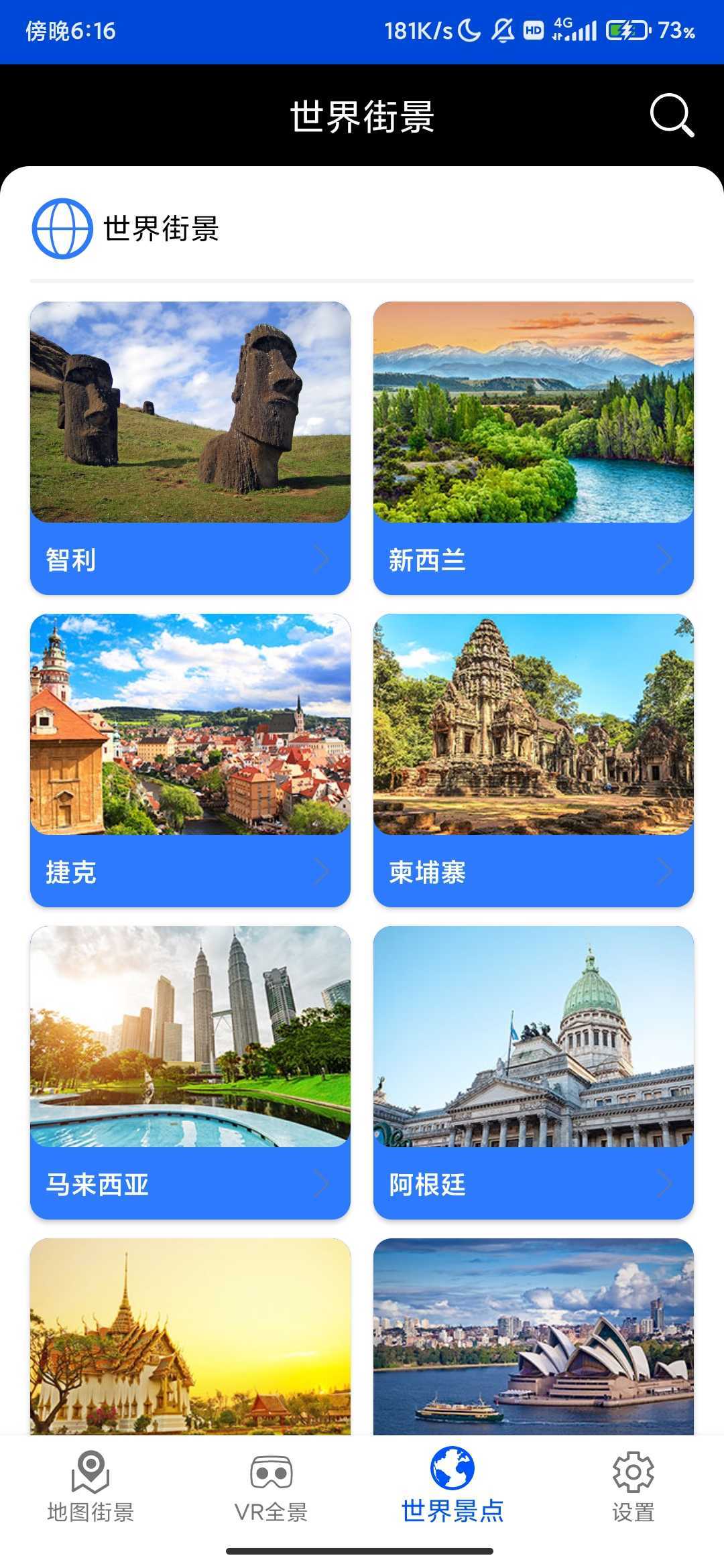
Task: Open the Sydney Opera House card
Action: [533, 1336]
